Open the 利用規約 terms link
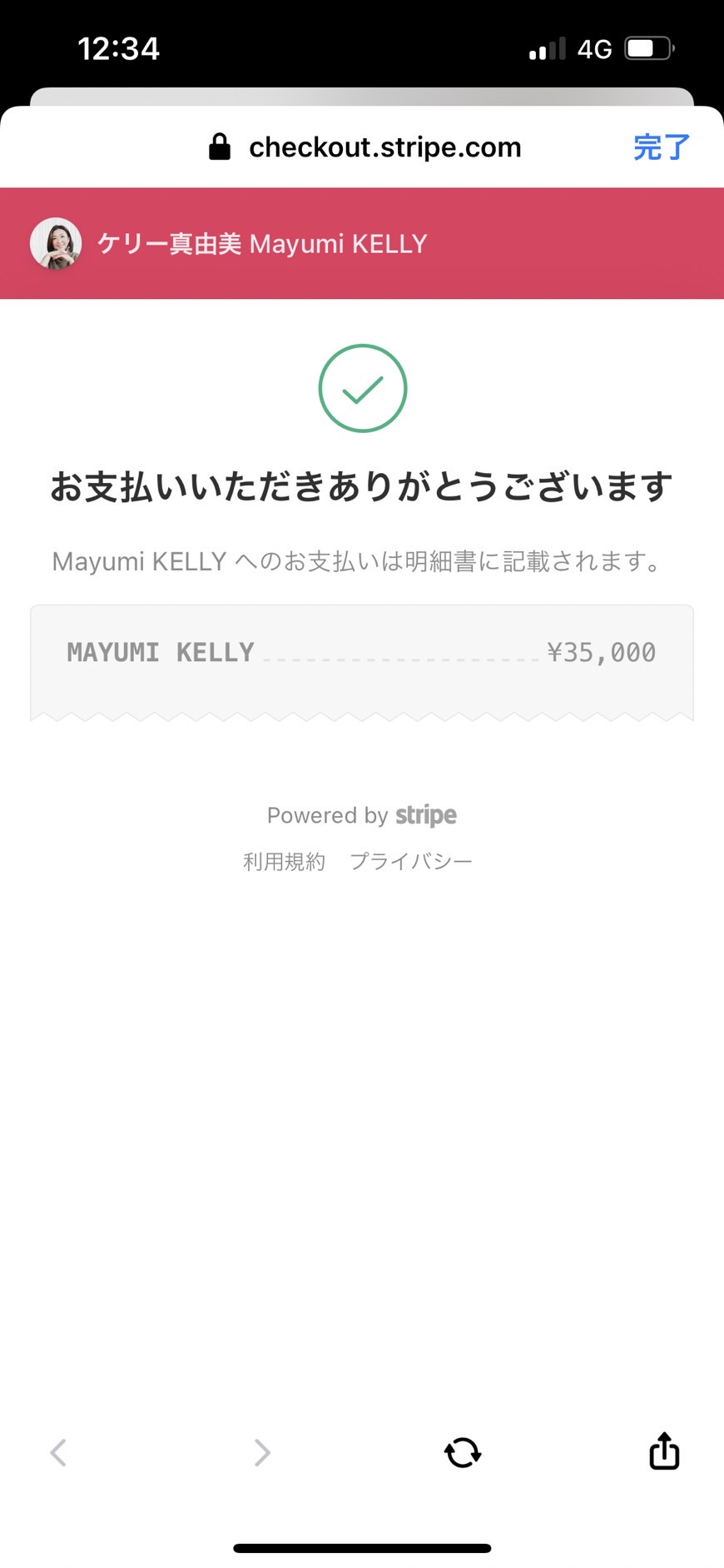The height and width of the screenshot is (1568, 724). (284, 861)
